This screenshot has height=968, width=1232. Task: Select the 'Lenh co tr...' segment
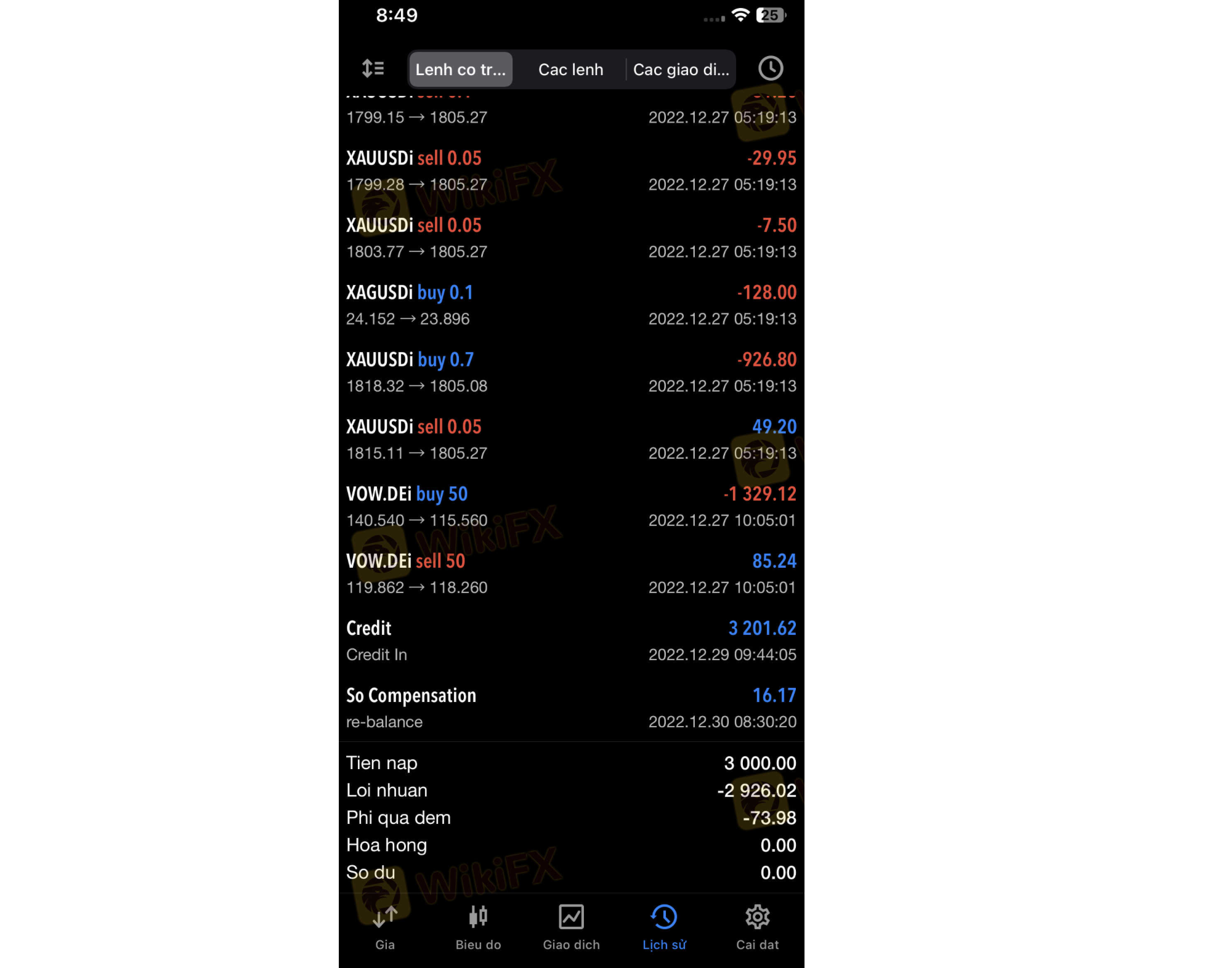460,70
